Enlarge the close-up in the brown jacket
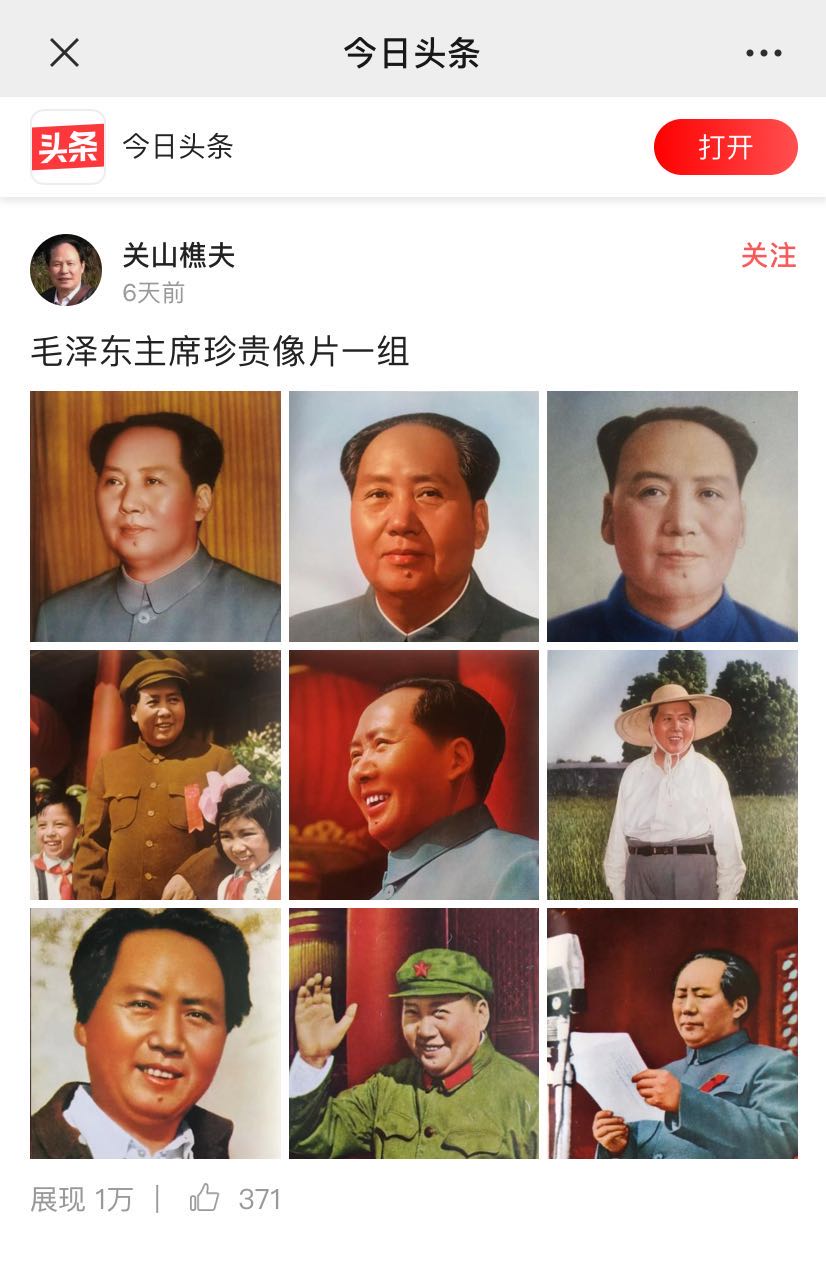This screenshot has width=826, height=1287. pyautogui.click(x=155, y=1033)
